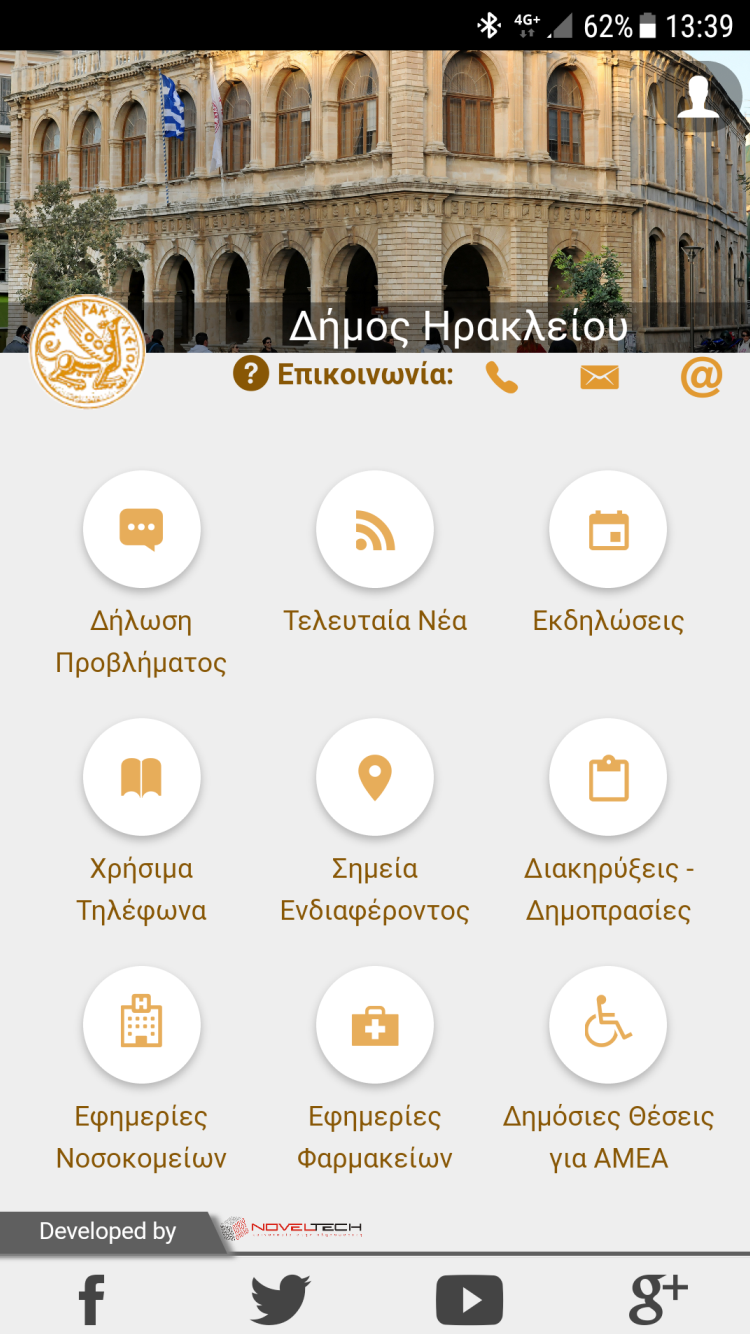Open Χρήσιμα Τηλέφωνα
This screenshot has width=750, height=1334.
point(141,777)
